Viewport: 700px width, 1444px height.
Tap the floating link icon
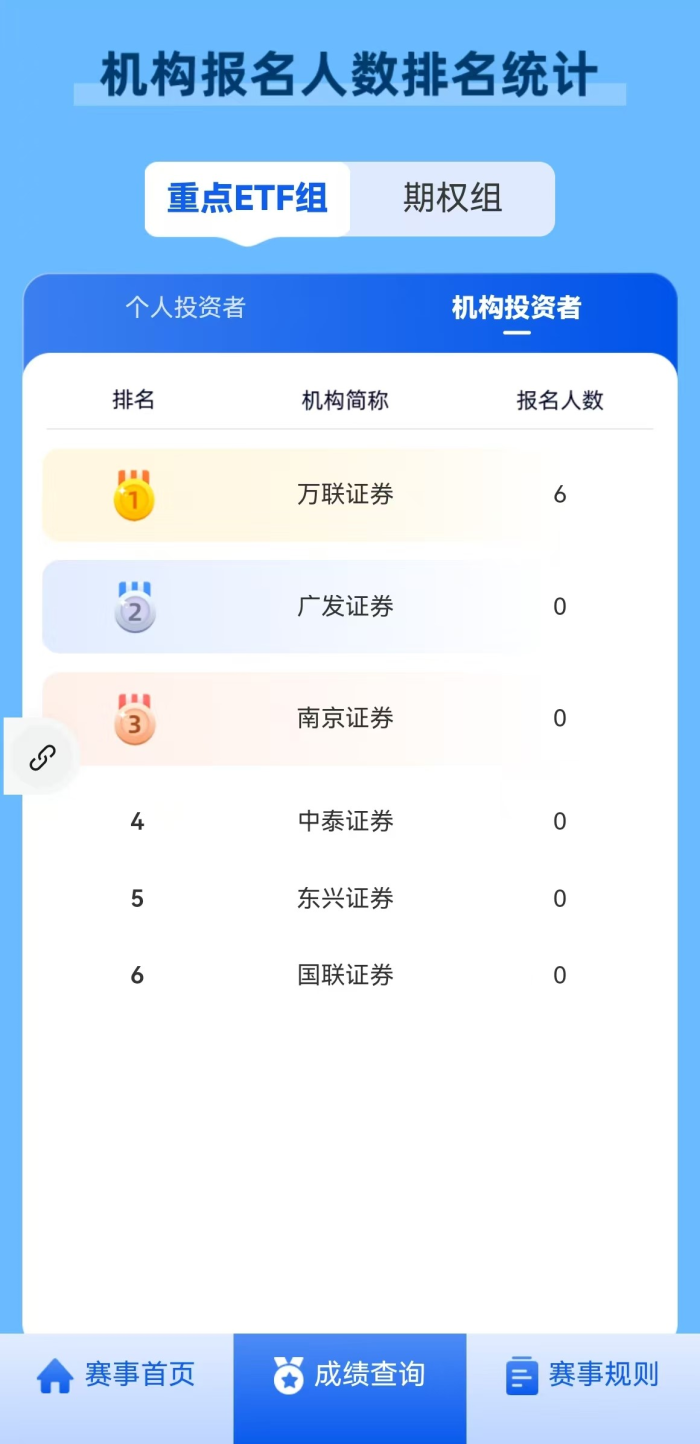(42, 758)
